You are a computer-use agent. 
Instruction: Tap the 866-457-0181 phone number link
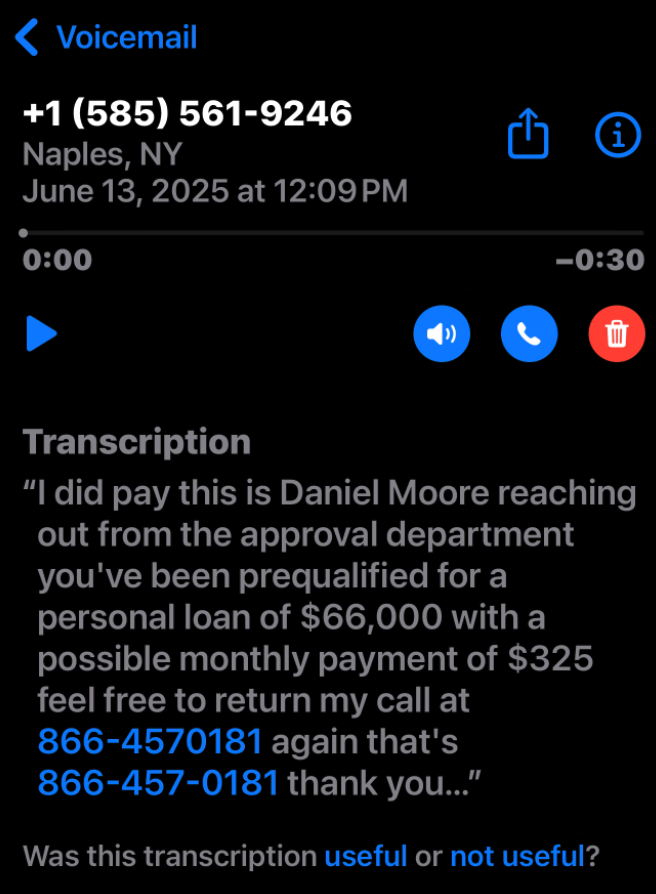(x=158, y=782)
